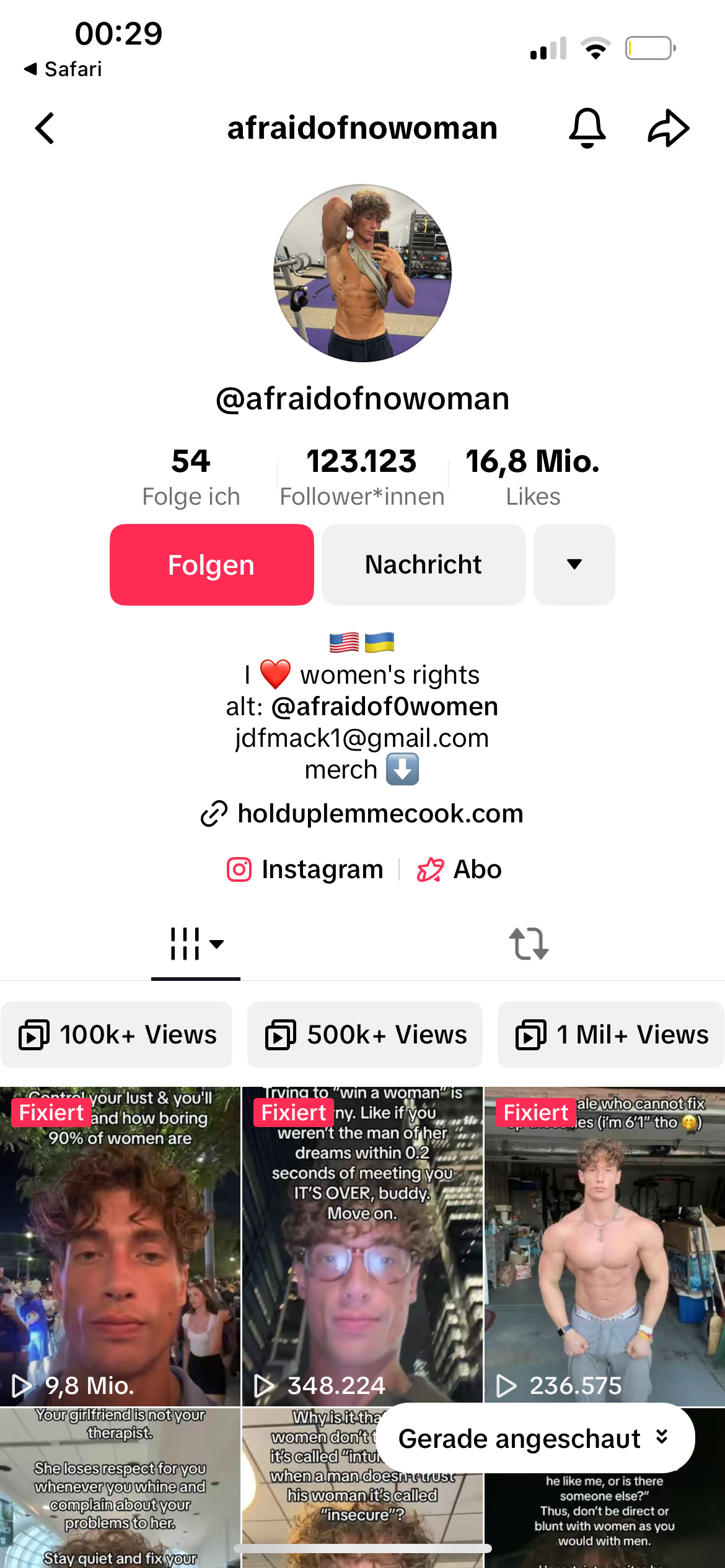Expand the suggested accounts dropdown arrow
725x1568 pixels.
(x=574, y=565)
